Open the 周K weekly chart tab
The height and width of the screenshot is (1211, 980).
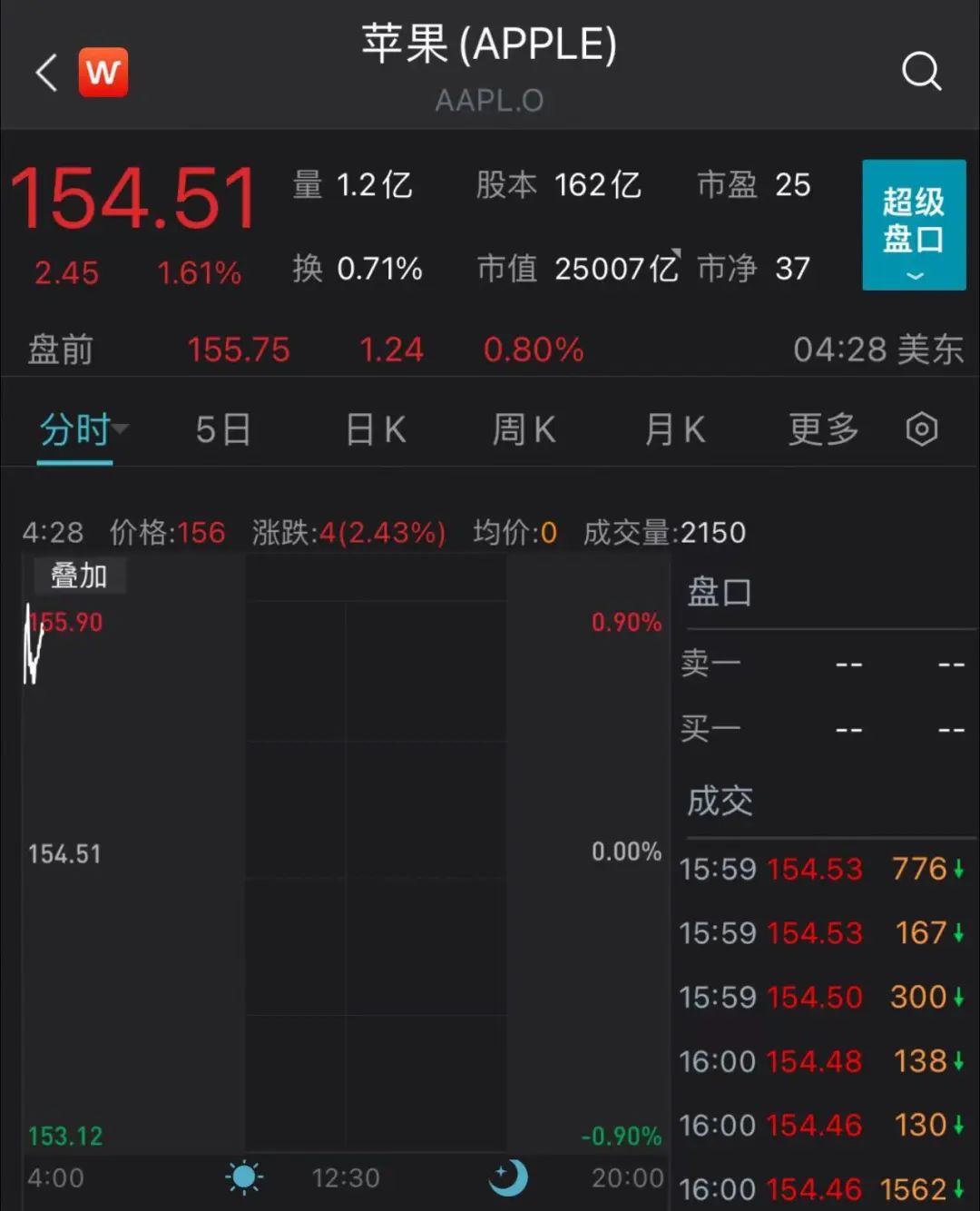(524, 428)
